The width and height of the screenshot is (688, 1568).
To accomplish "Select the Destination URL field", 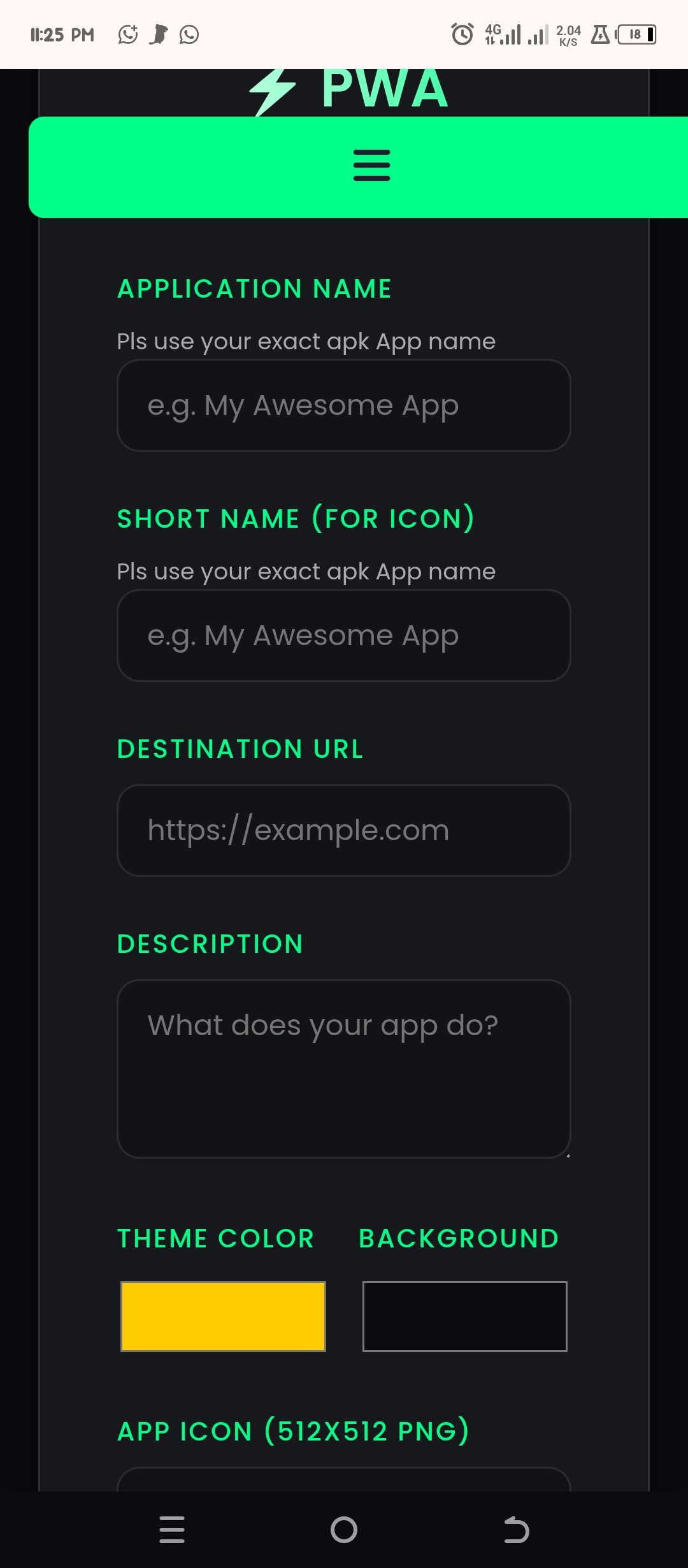I will (x=344, y=831).
